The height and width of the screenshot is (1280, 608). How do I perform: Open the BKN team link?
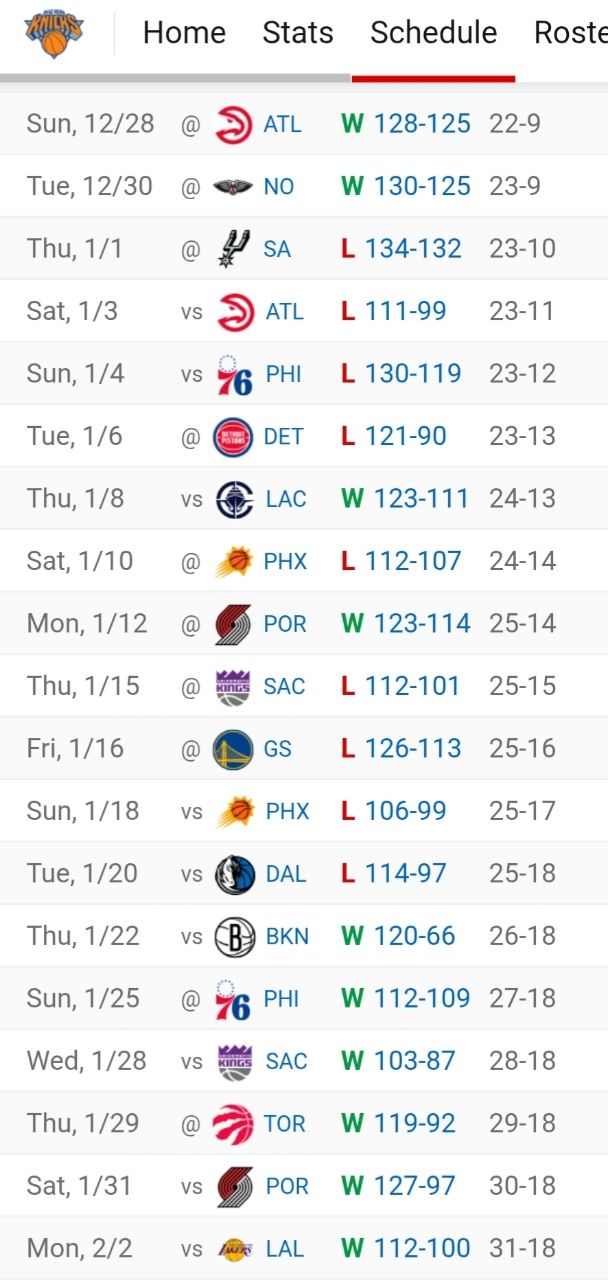(x=286, y=937)
